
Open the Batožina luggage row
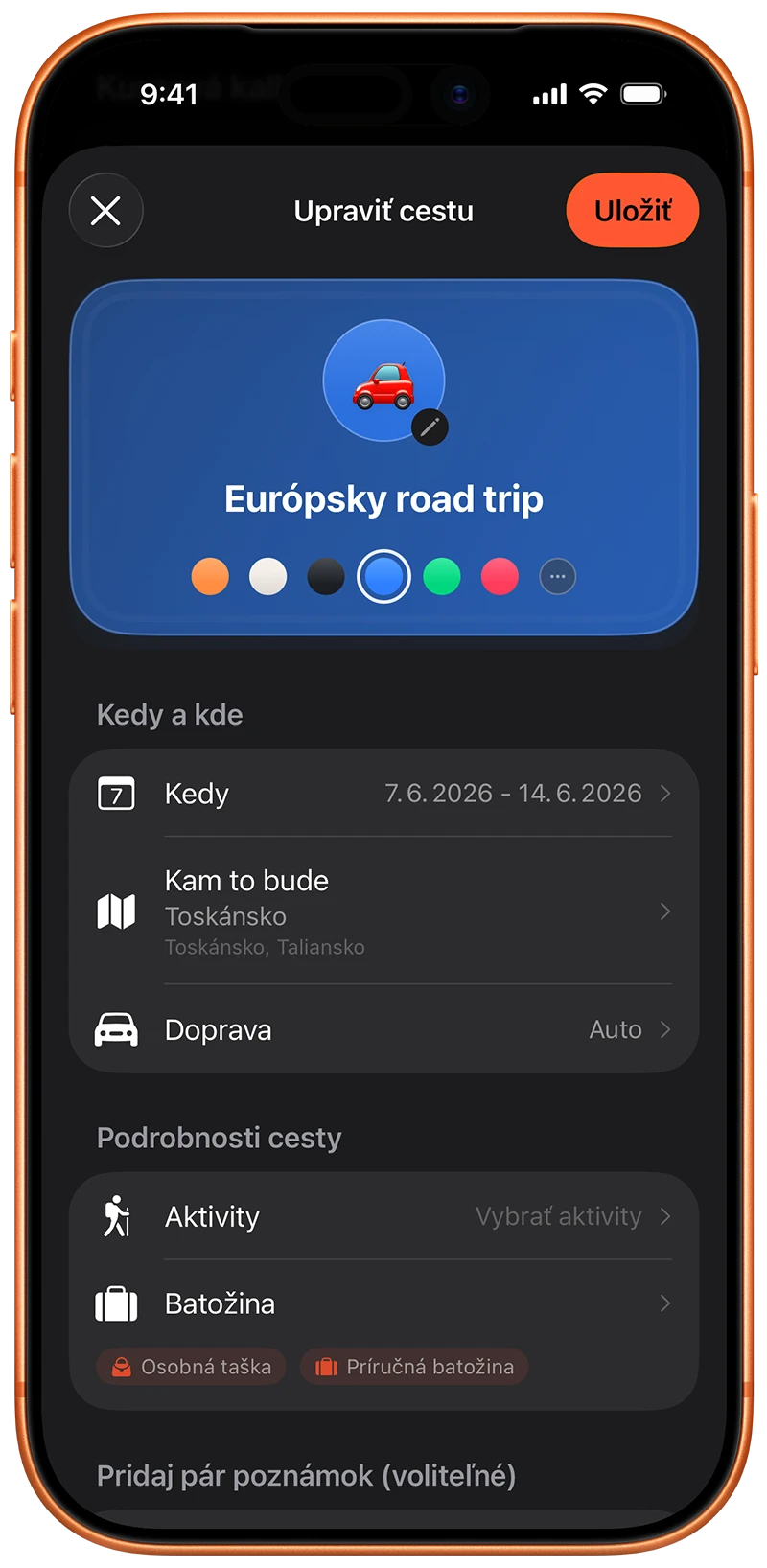click(383, 1303)
